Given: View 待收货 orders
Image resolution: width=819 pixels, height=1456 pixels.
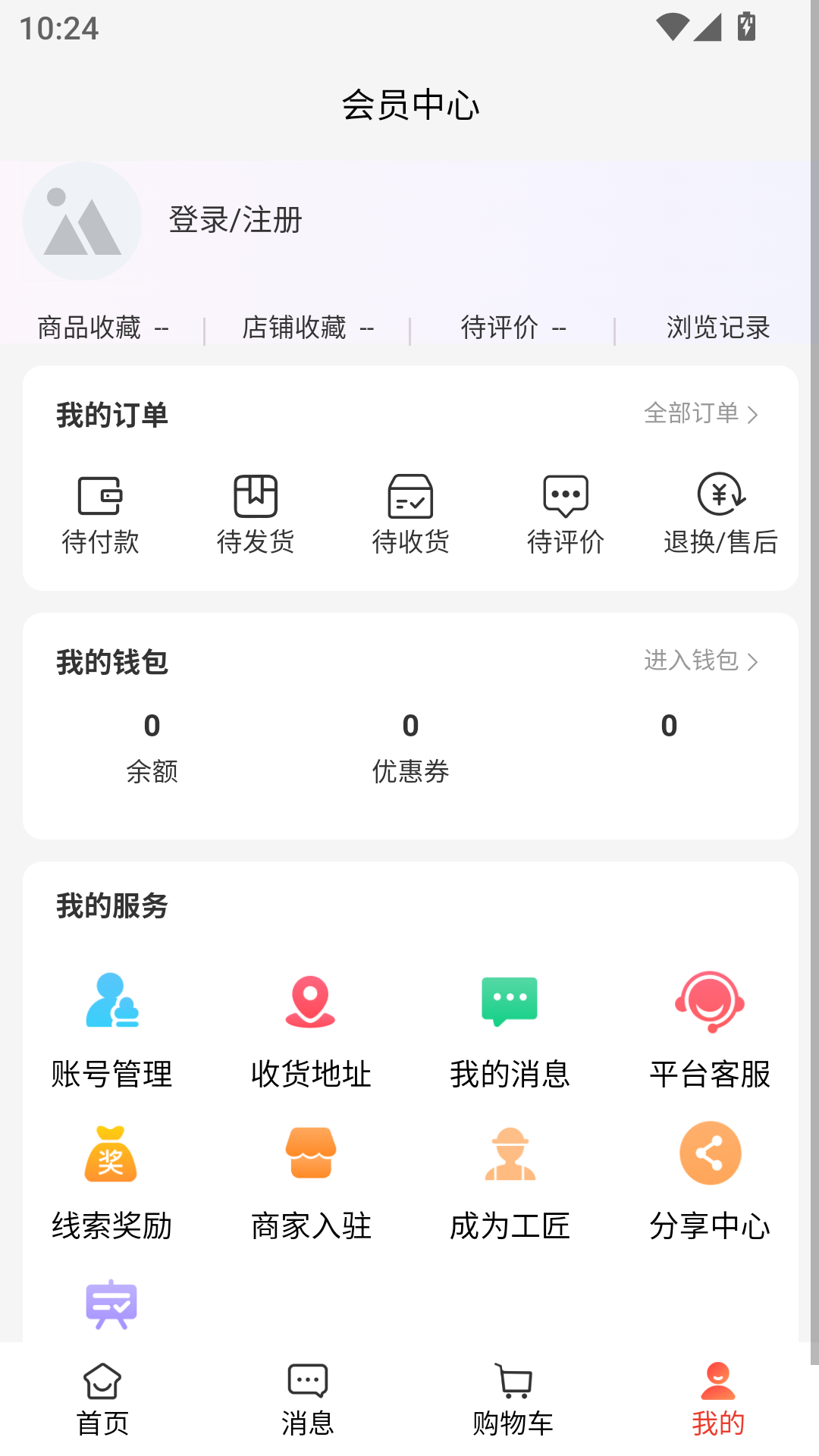Looking at the screenshot, I should coord(410,515).
